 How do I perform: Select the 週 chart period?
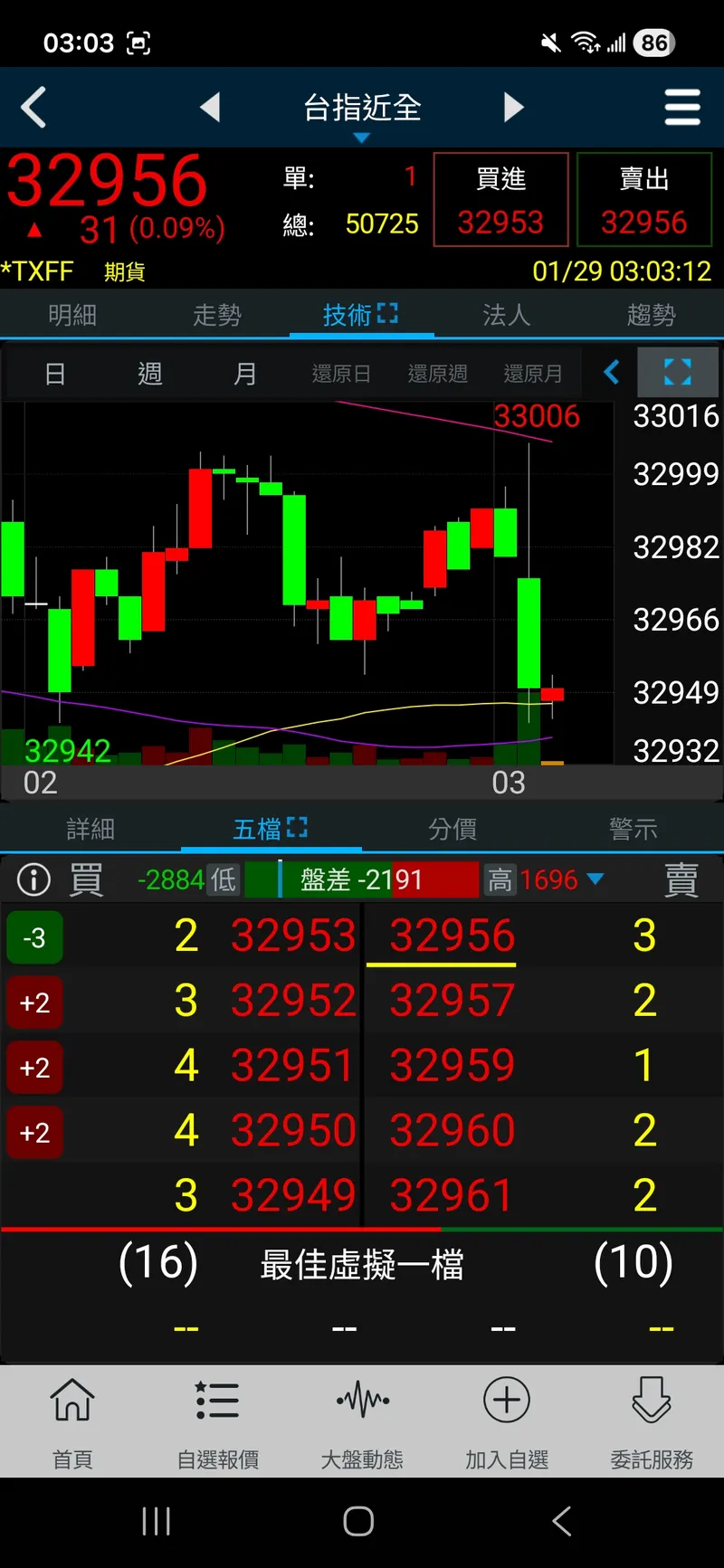click(149, 374)
